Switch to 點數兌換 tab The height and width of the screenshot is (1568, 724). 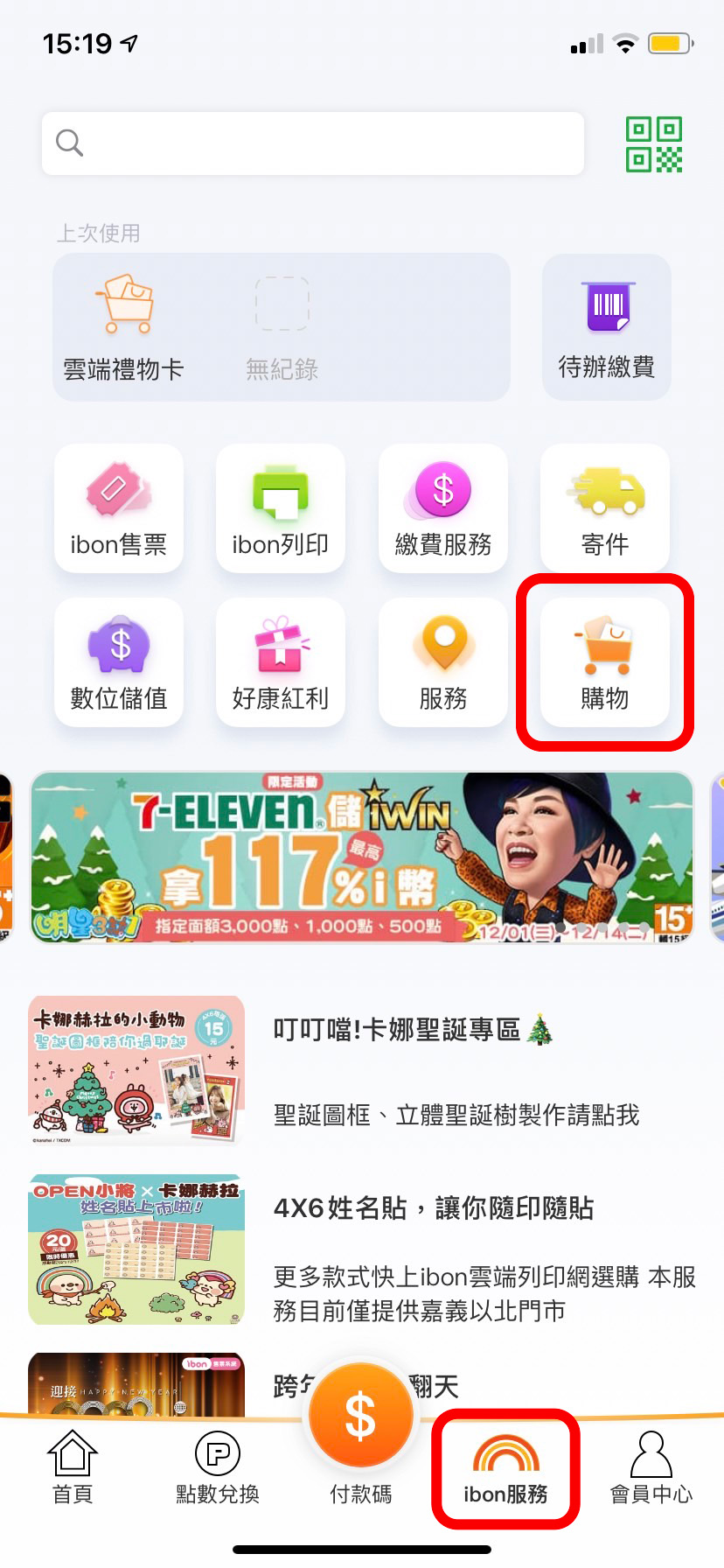tap(218, 1466)
